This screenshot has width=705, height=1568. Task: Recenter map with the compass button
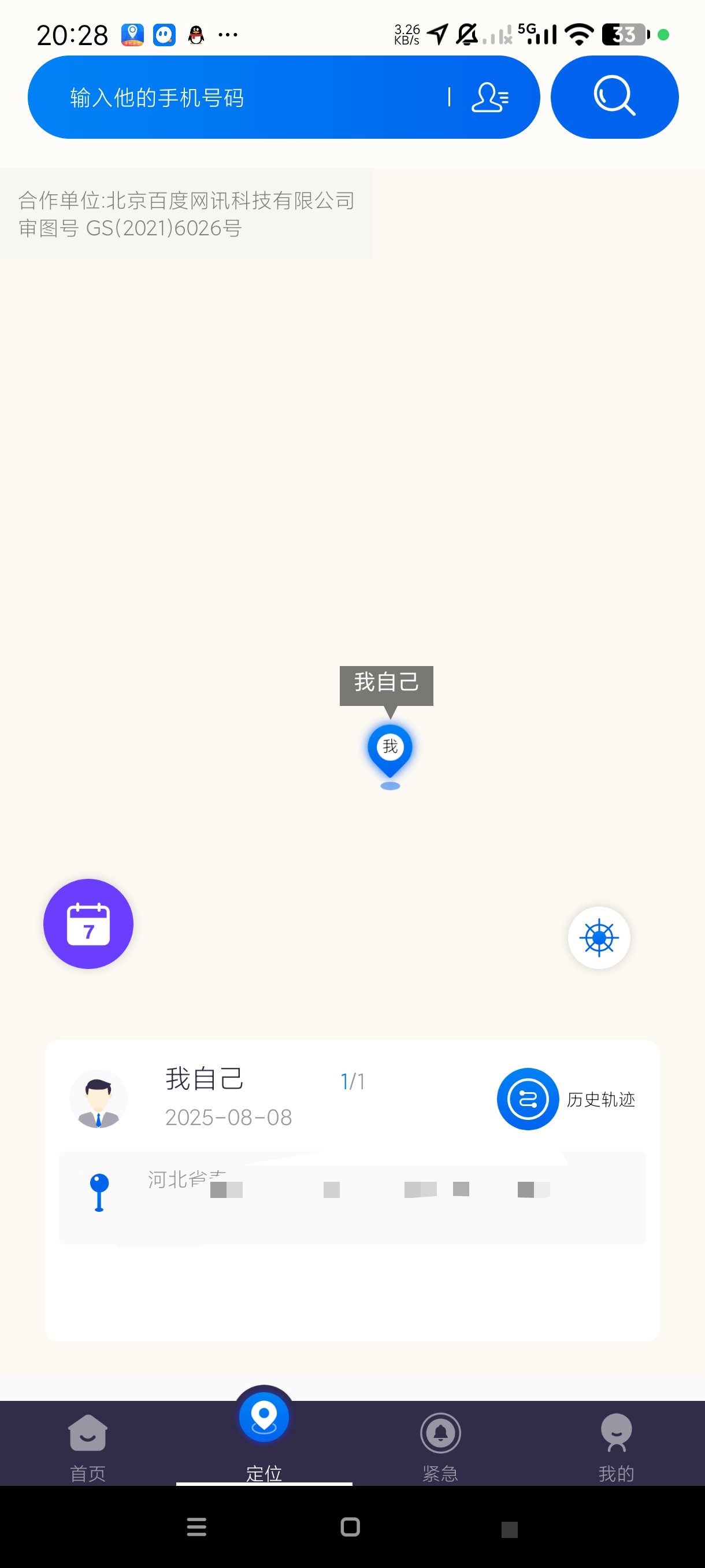point(599,937)
